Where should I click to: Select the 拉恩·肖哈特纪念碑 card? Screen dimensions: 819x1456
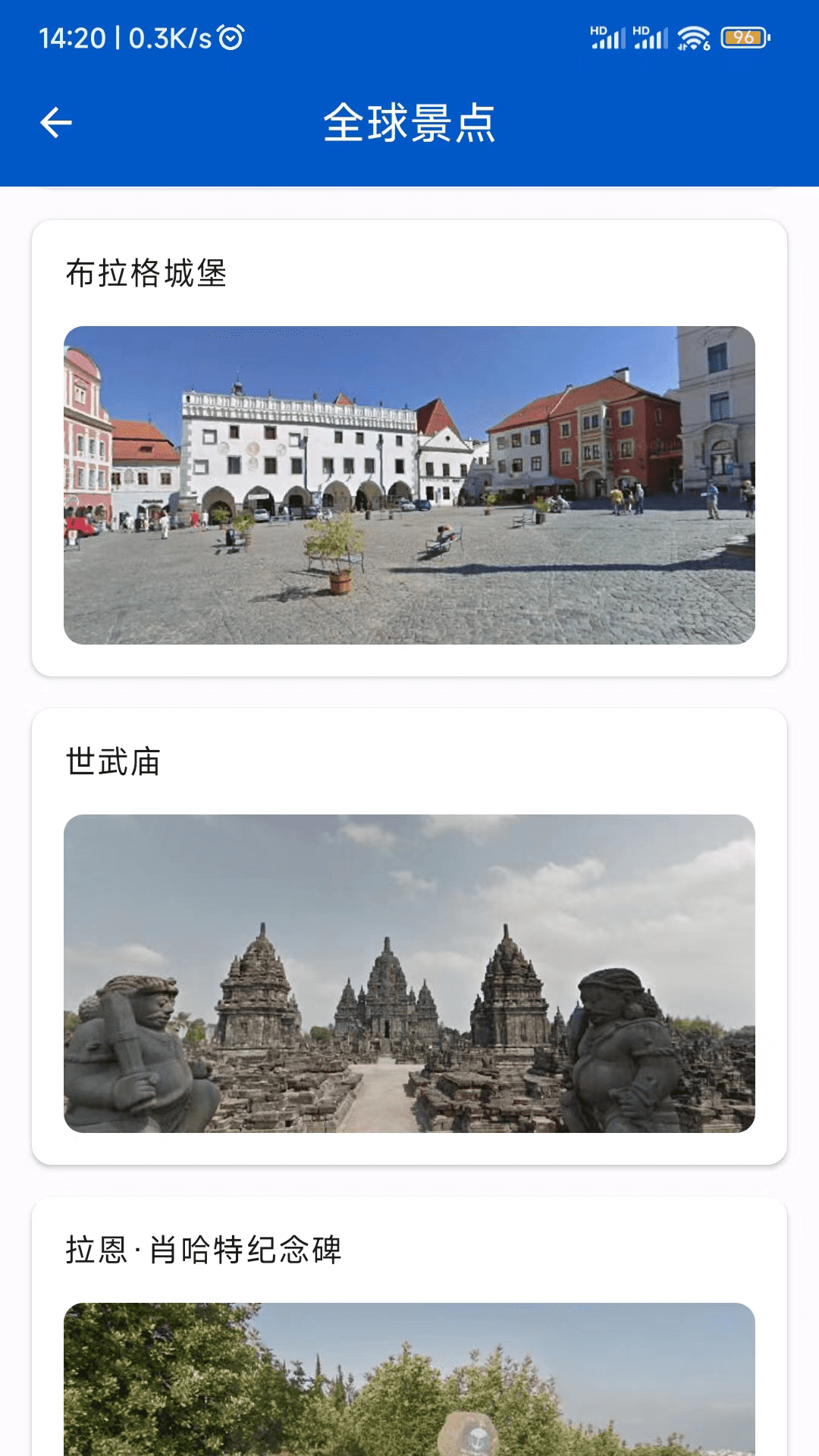pyautogui.click(x=409, y=1327)
